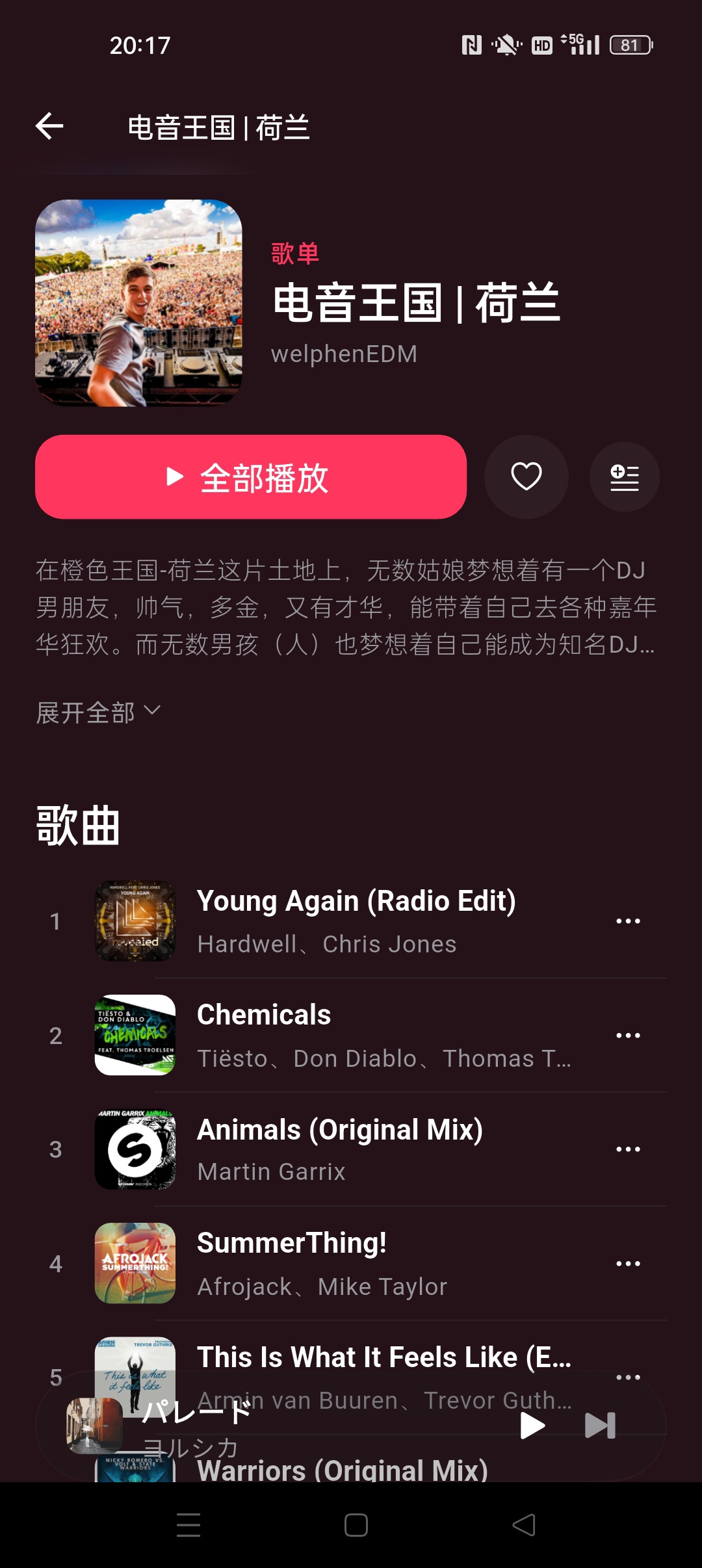Image resolution: width=702 pixels, height=1568 pixels.
Task: Open more options for Animals (Original Mix)
Action: coord(628,1149)
